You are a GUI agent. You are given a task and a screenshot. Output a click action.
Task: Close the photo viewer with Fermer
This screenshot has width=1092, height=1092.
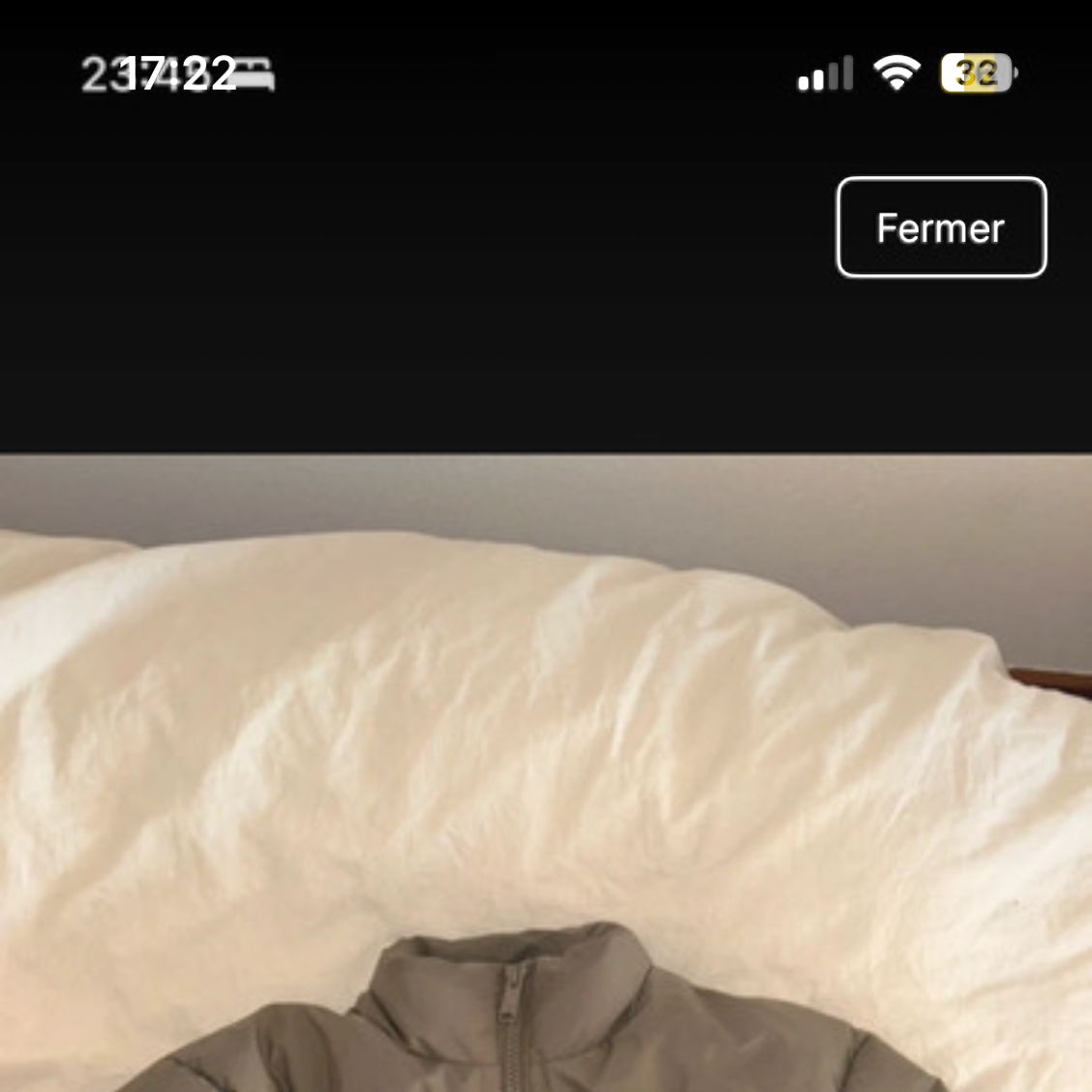pyautogui.click(x=941, y=227)
